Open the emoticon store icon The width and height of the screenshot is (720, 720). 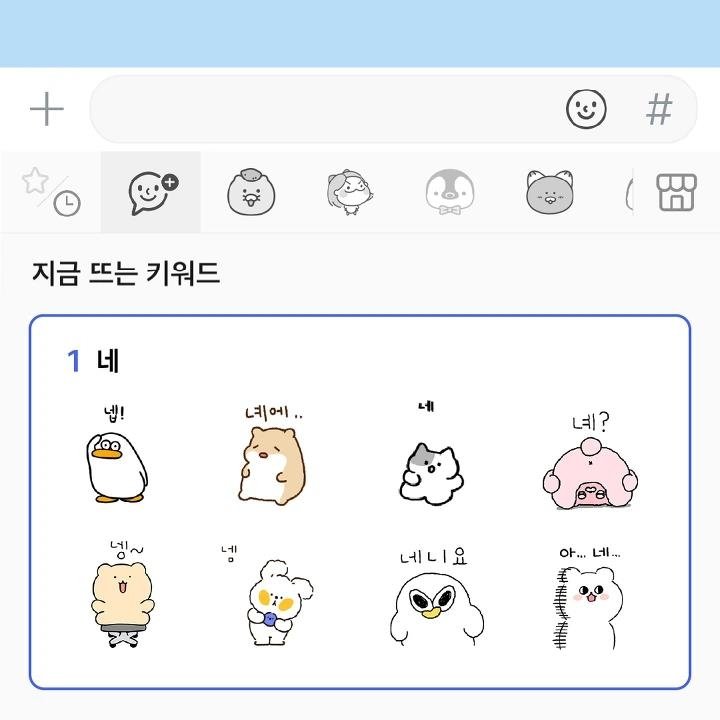pyautogui.click(x=676, y=192)
